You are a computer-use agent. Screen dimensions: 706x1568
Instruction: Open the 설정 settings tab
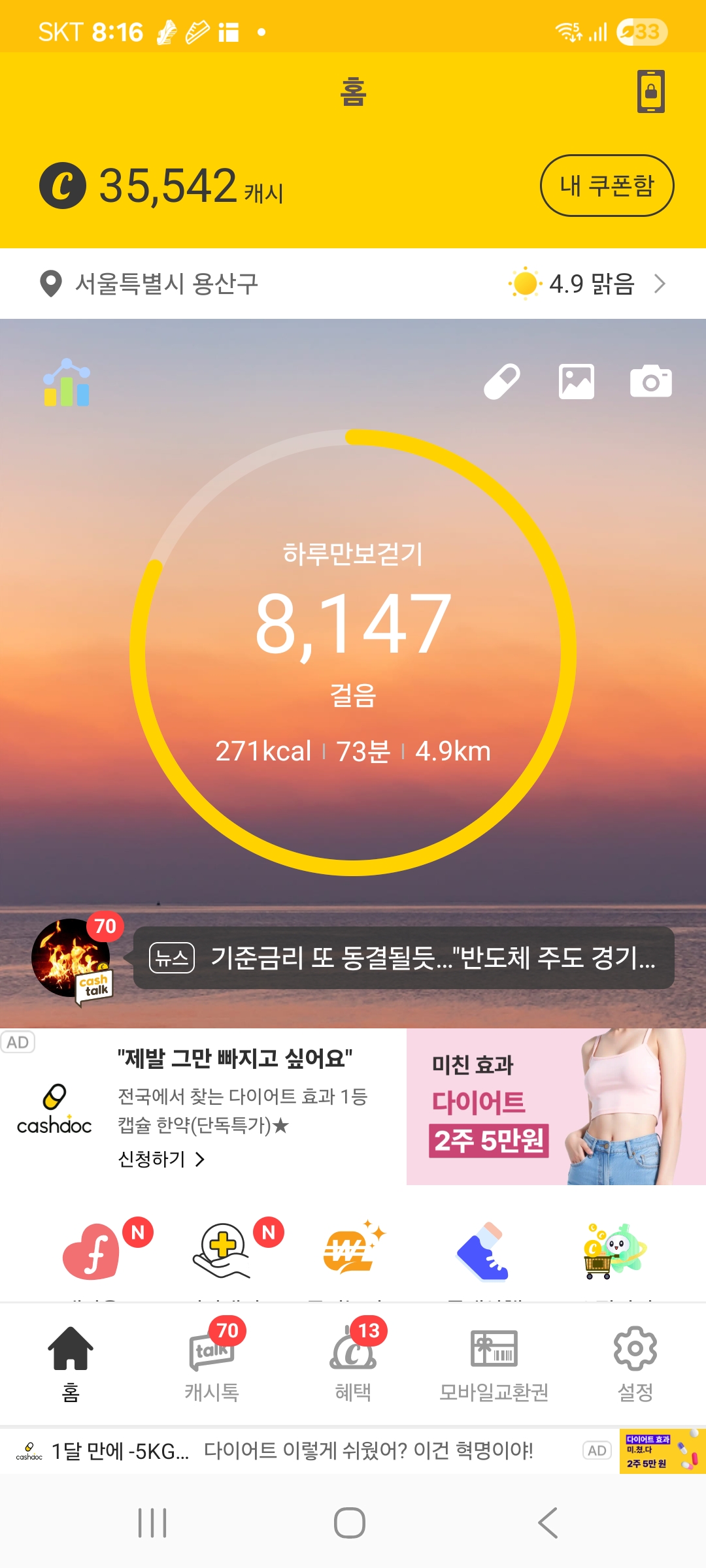pyautogui.click(x=635, y=1361)
